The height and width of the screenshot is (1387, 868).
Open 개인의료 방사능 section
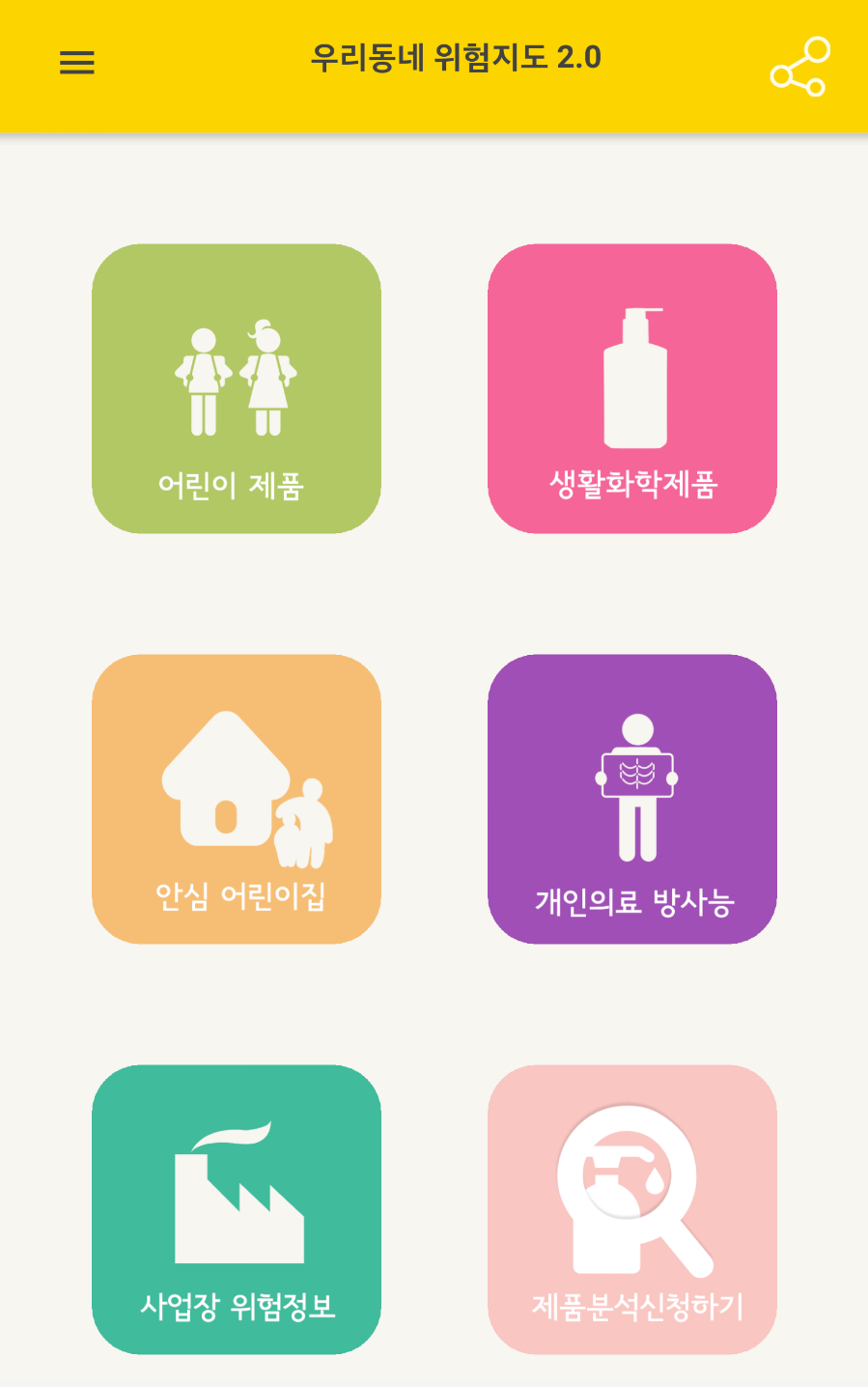(x=632, y=799)
